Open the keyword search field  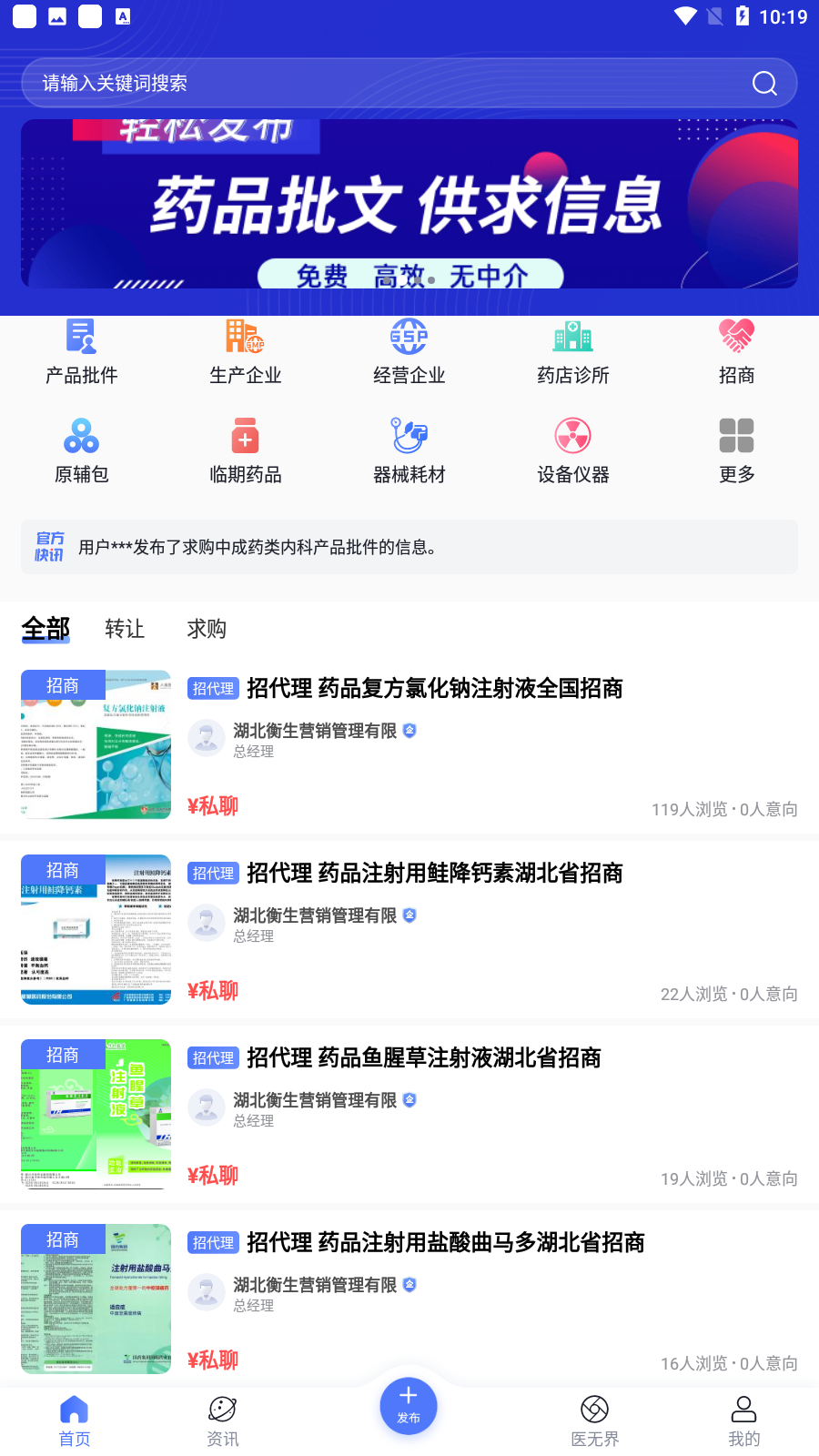[409, 84]
